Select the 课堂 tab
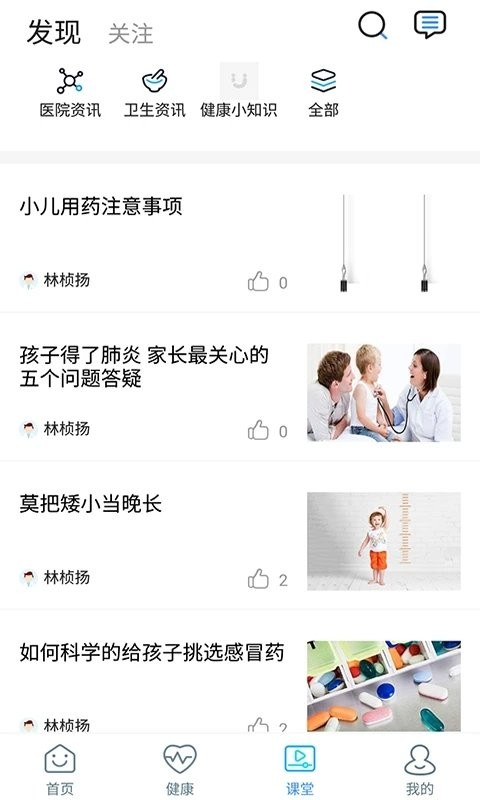 (x=300, y=769)
